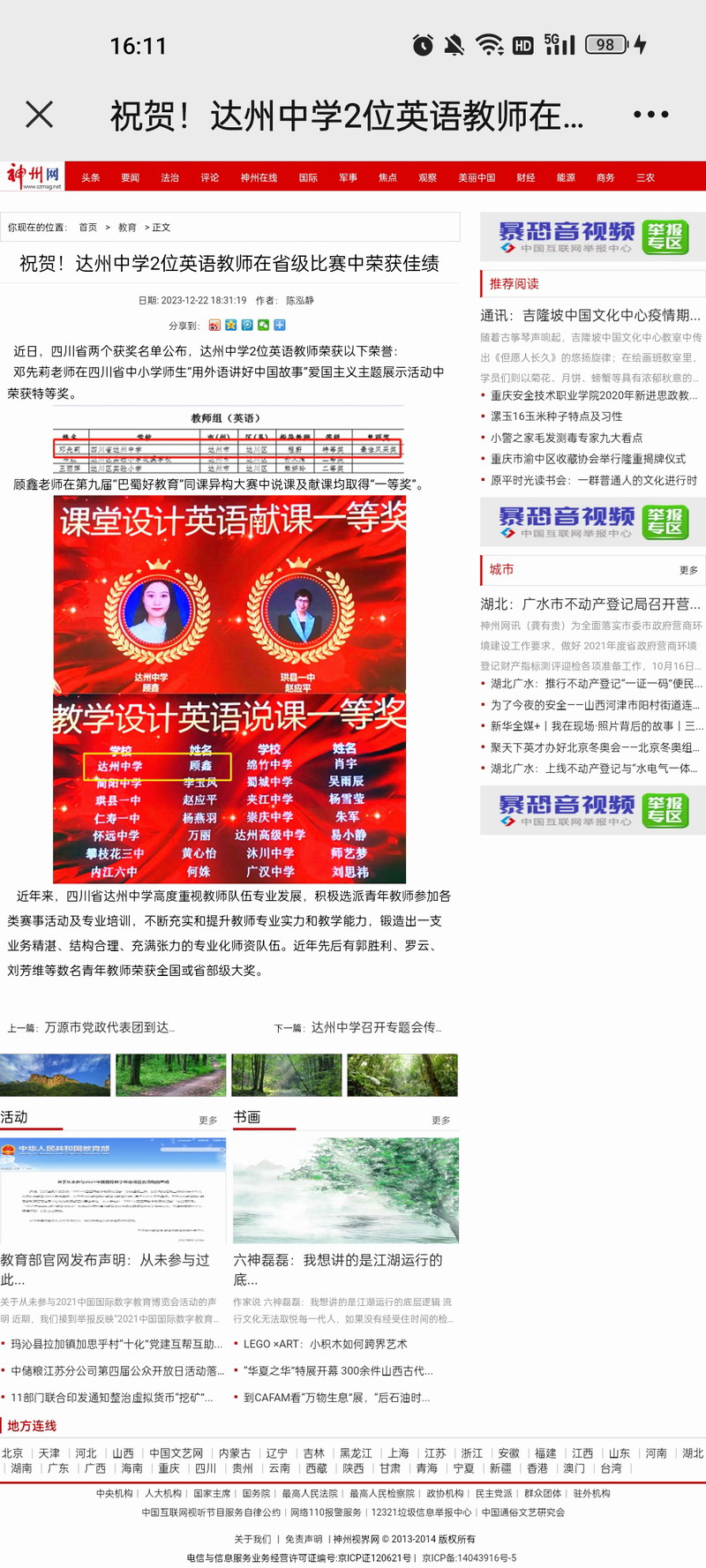Go to the 神州在线 section
This screenshot has height=1568, width=706.
click(259, 177)
